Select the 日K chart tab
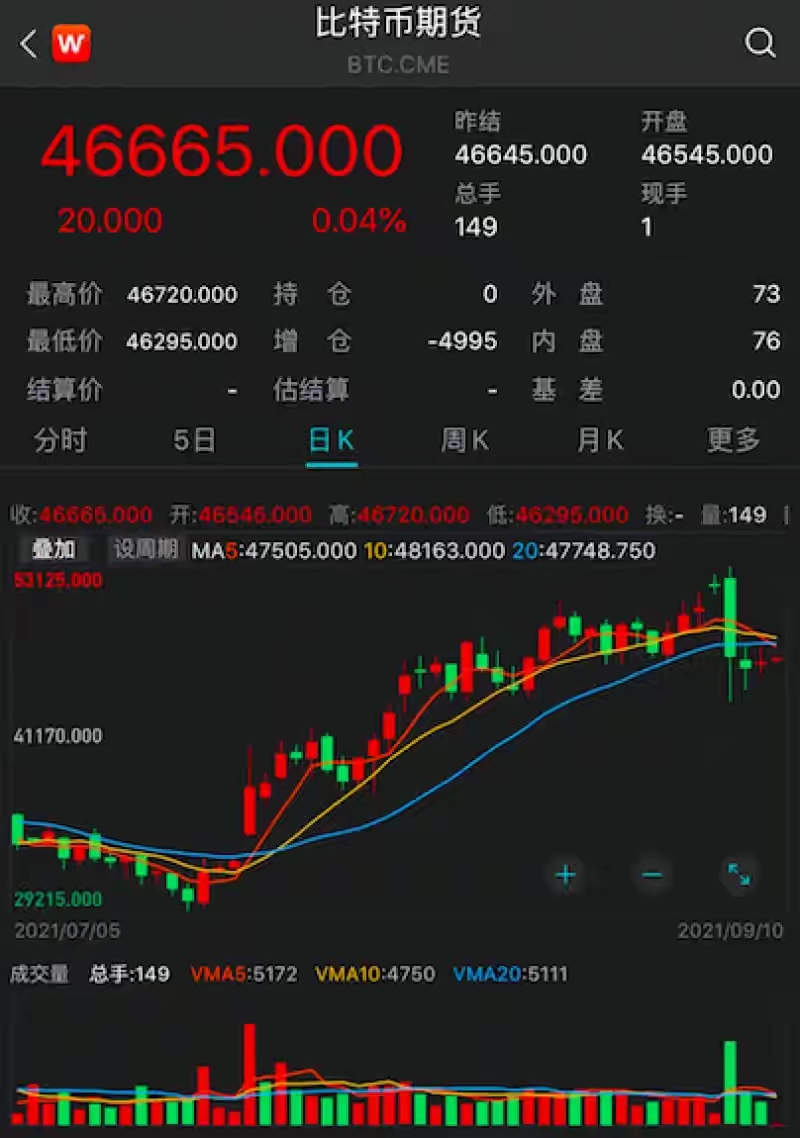This screenshot has width=800, height=1138. pyautogui.click(x=331, y=440)
